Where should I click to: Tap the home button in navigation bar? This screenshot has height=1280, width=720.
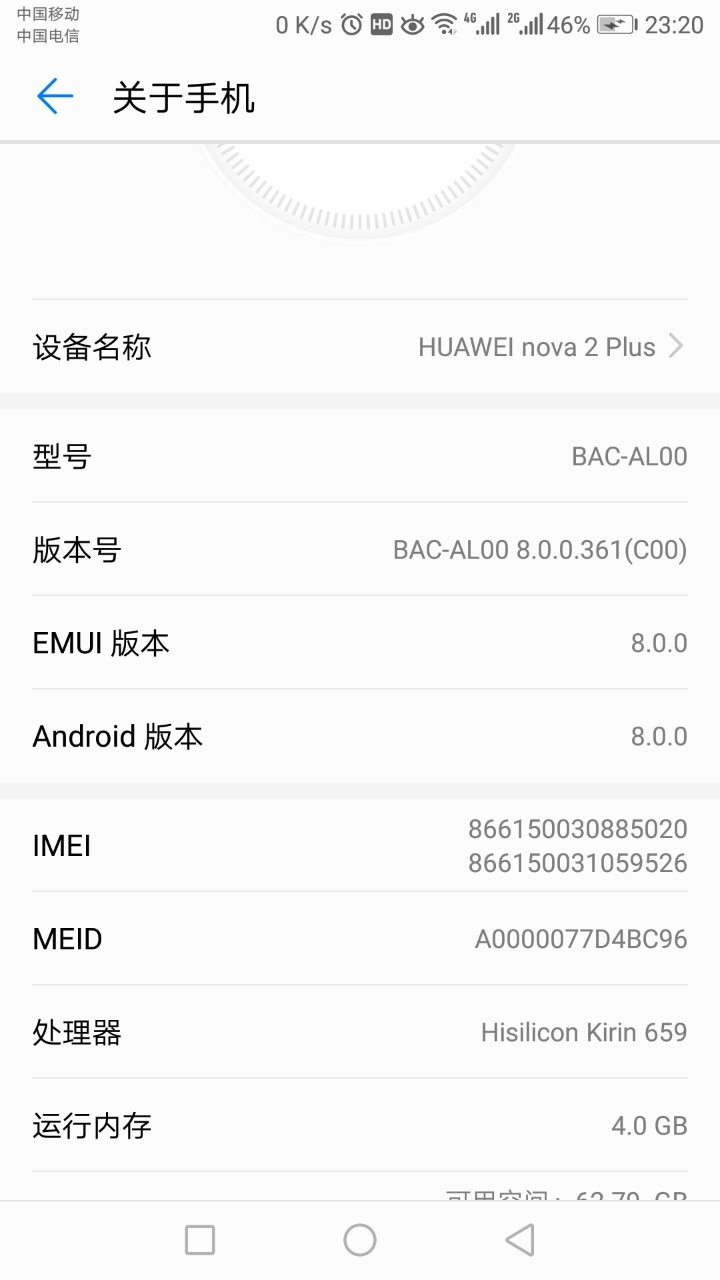point(360,1240)
